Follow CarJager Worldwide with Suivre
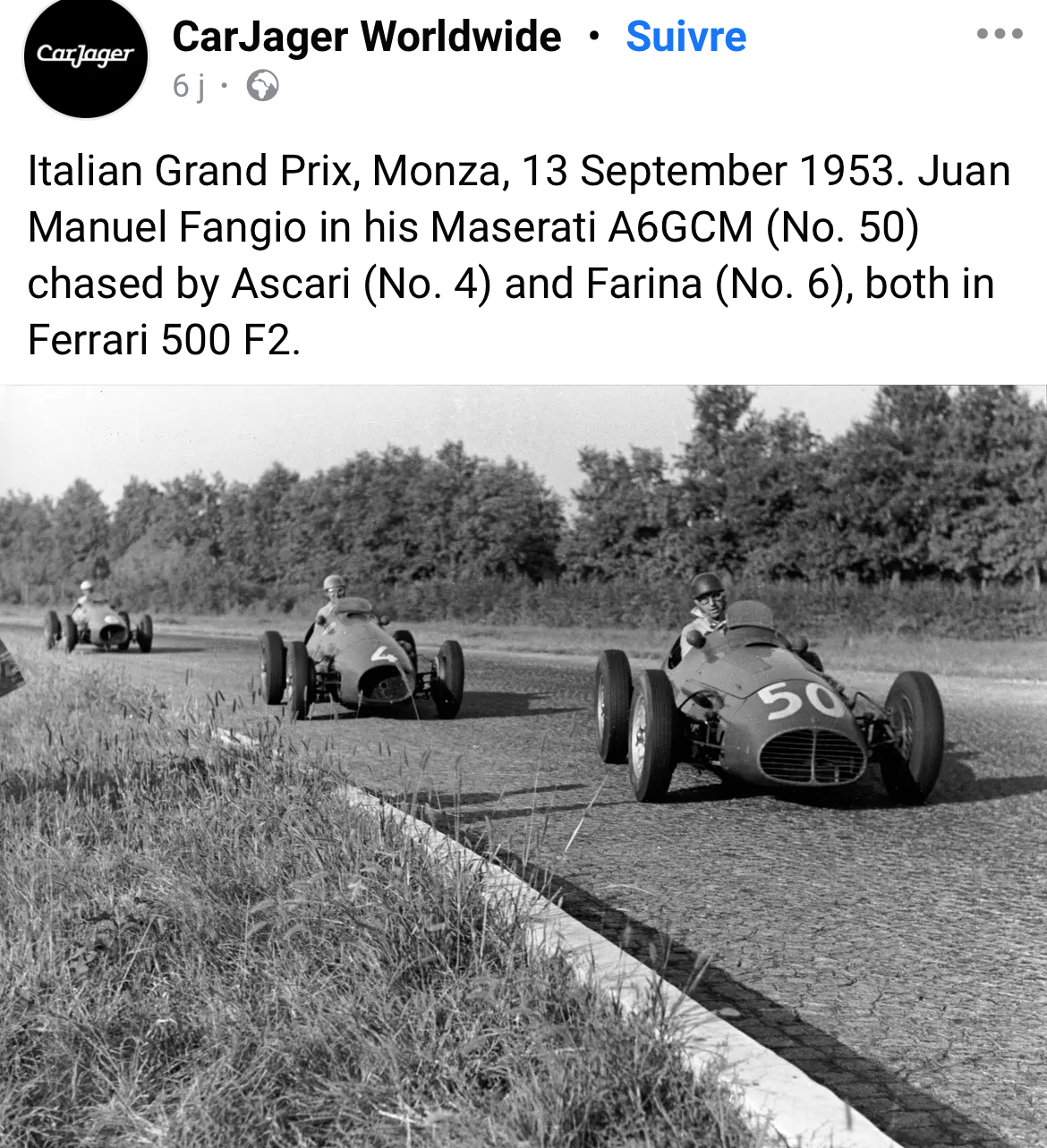1047x1148 pixels. 685,37
